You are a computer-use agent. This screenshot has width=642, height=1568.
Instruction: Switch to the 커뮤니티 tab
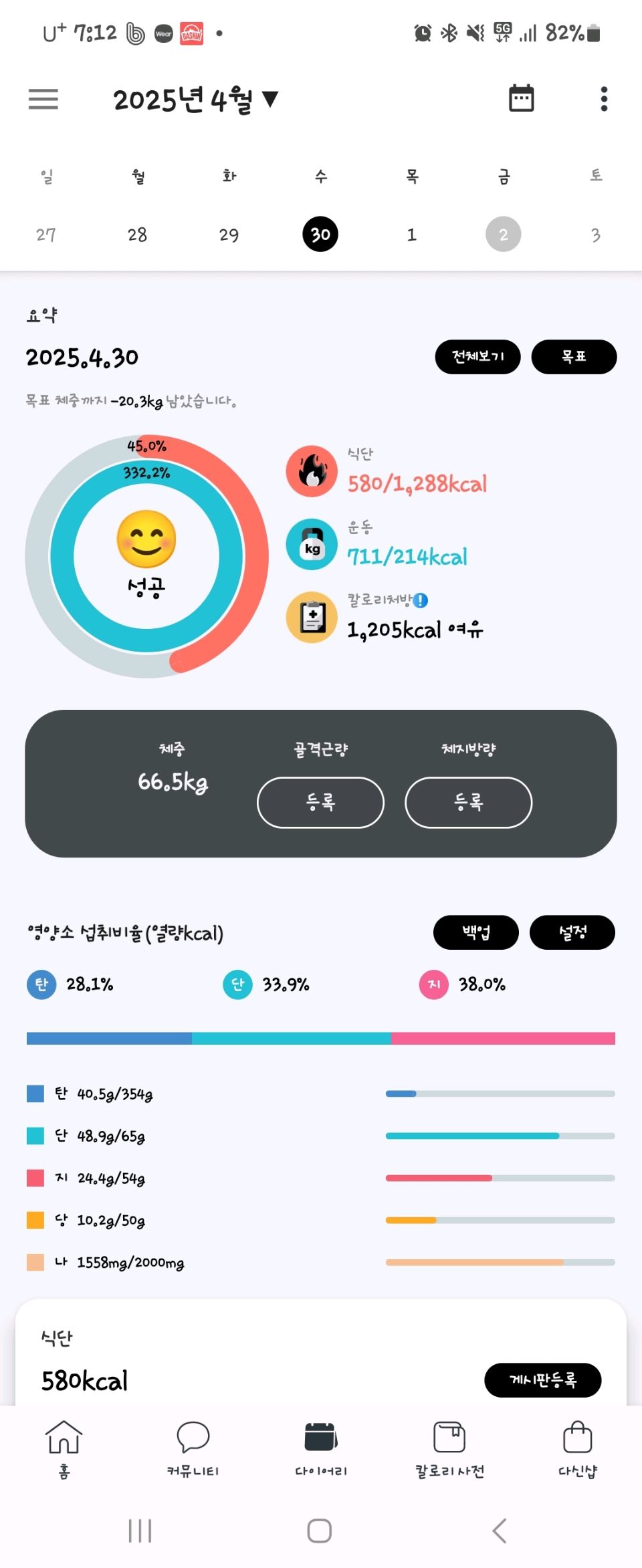[193, 1448]
